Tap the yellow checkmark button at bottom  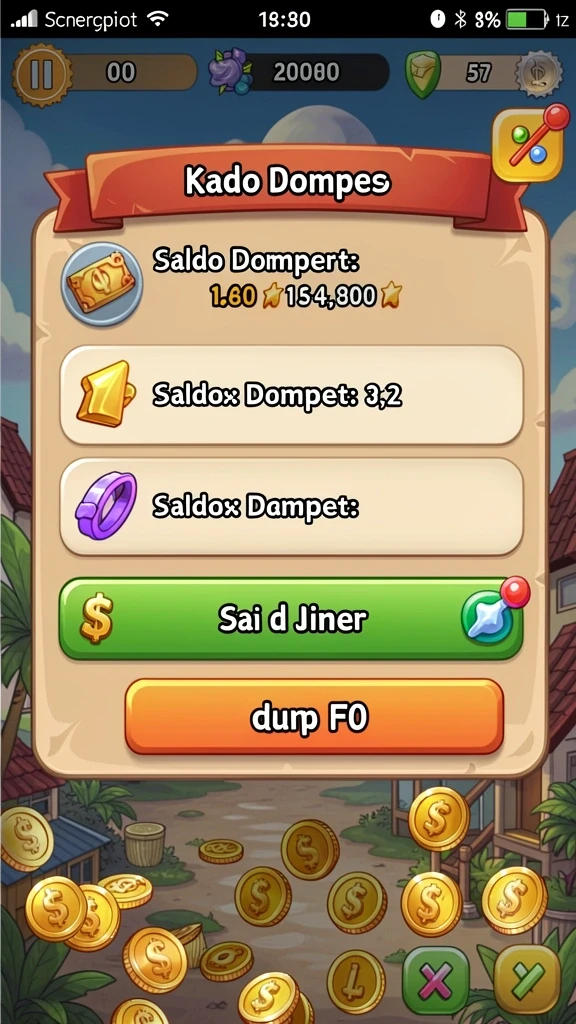point(527,981)
